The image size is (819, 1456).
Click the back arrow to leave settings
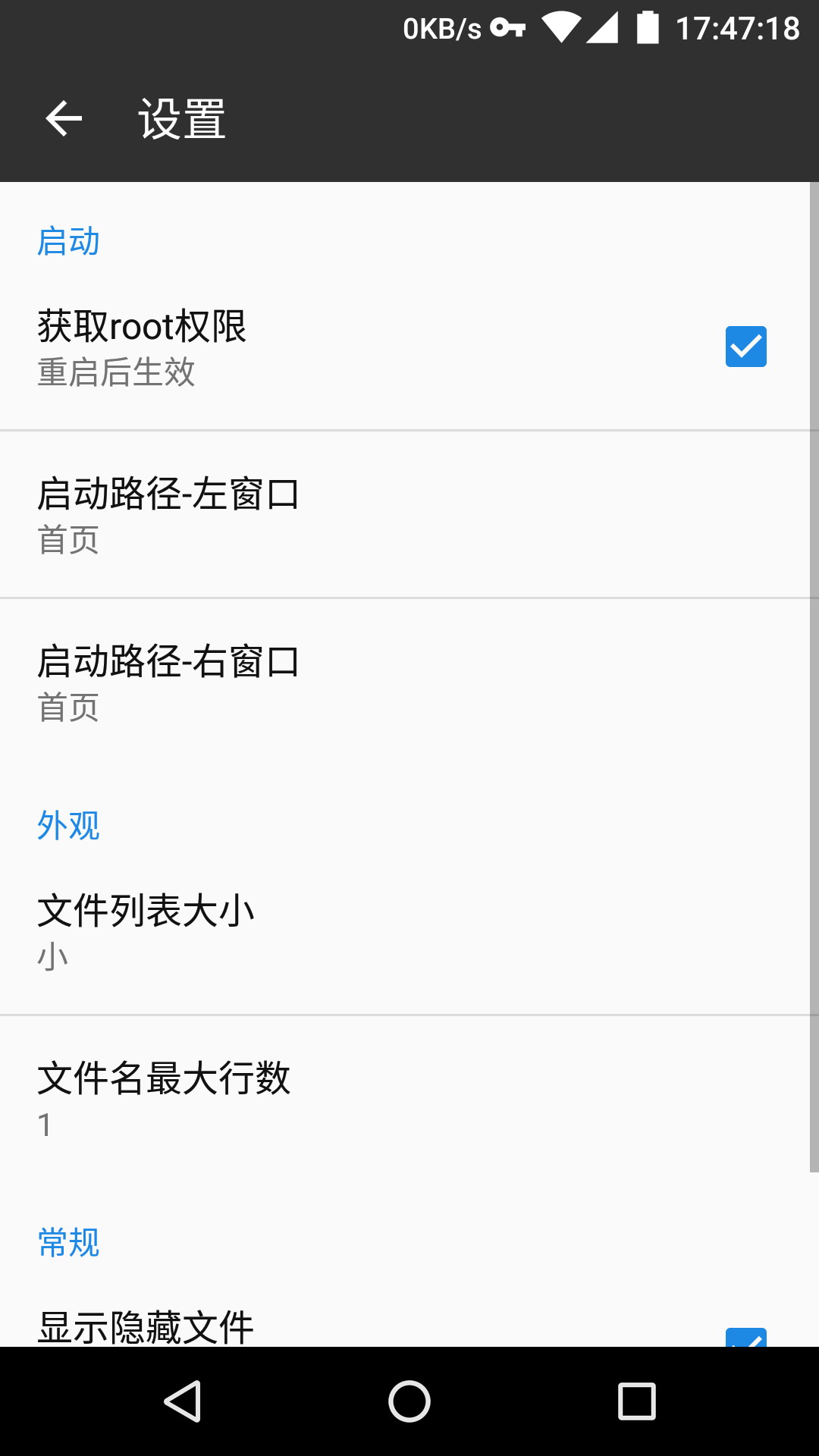pyautogui.click(x=64, y=120)
